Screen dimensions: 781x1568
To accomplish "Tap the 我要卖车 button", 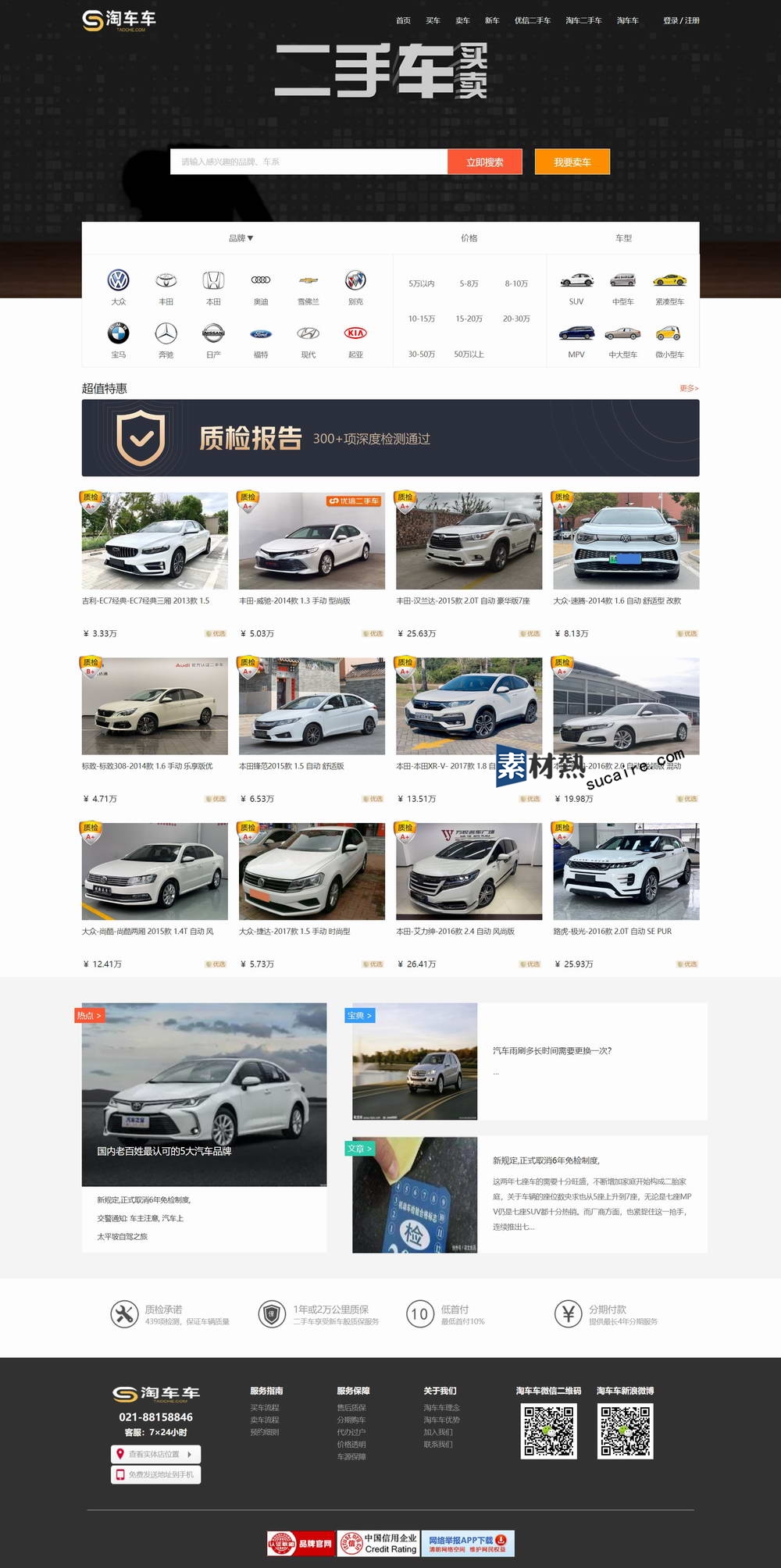I will [572, 162].
